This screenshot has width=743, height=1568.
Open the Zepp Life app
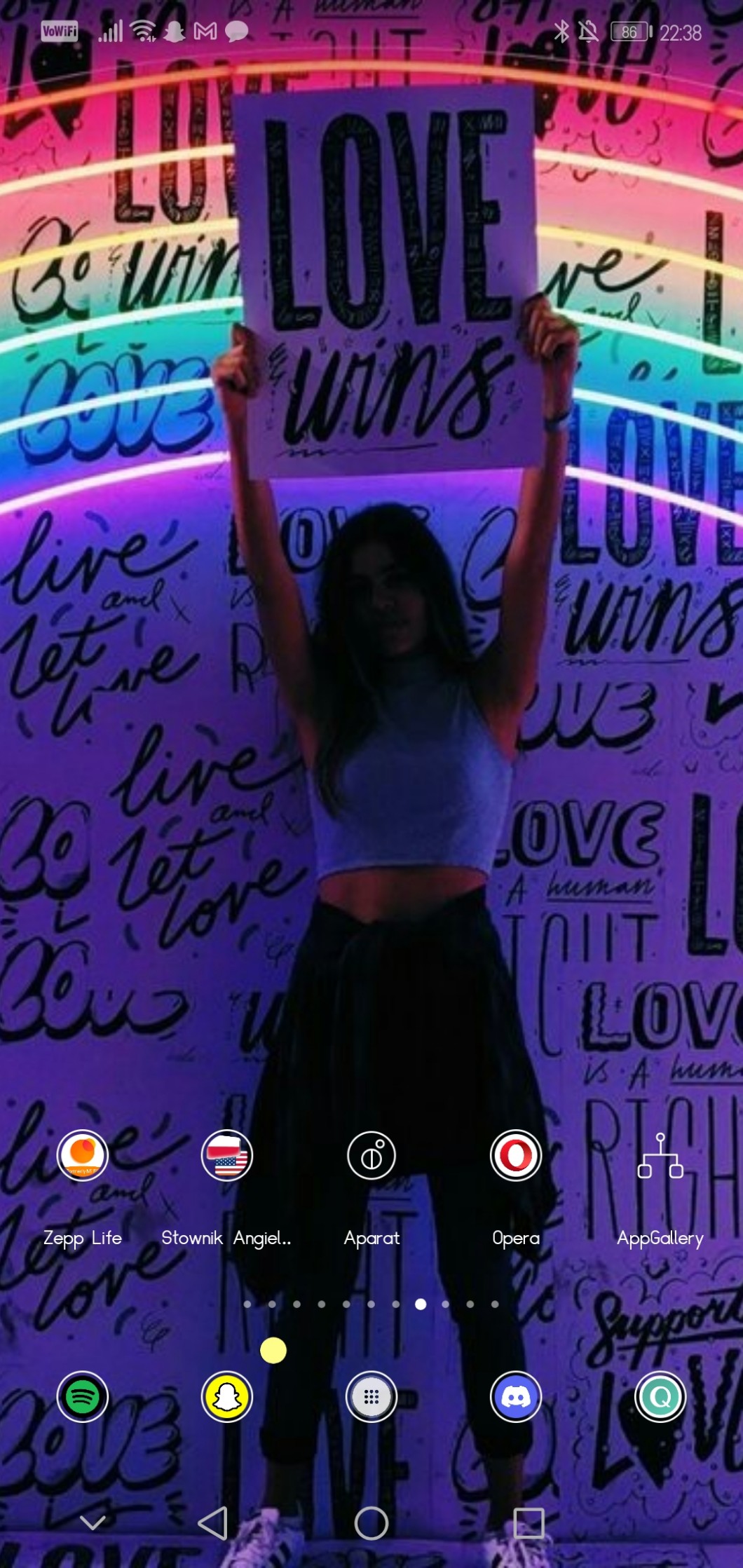83,1155
